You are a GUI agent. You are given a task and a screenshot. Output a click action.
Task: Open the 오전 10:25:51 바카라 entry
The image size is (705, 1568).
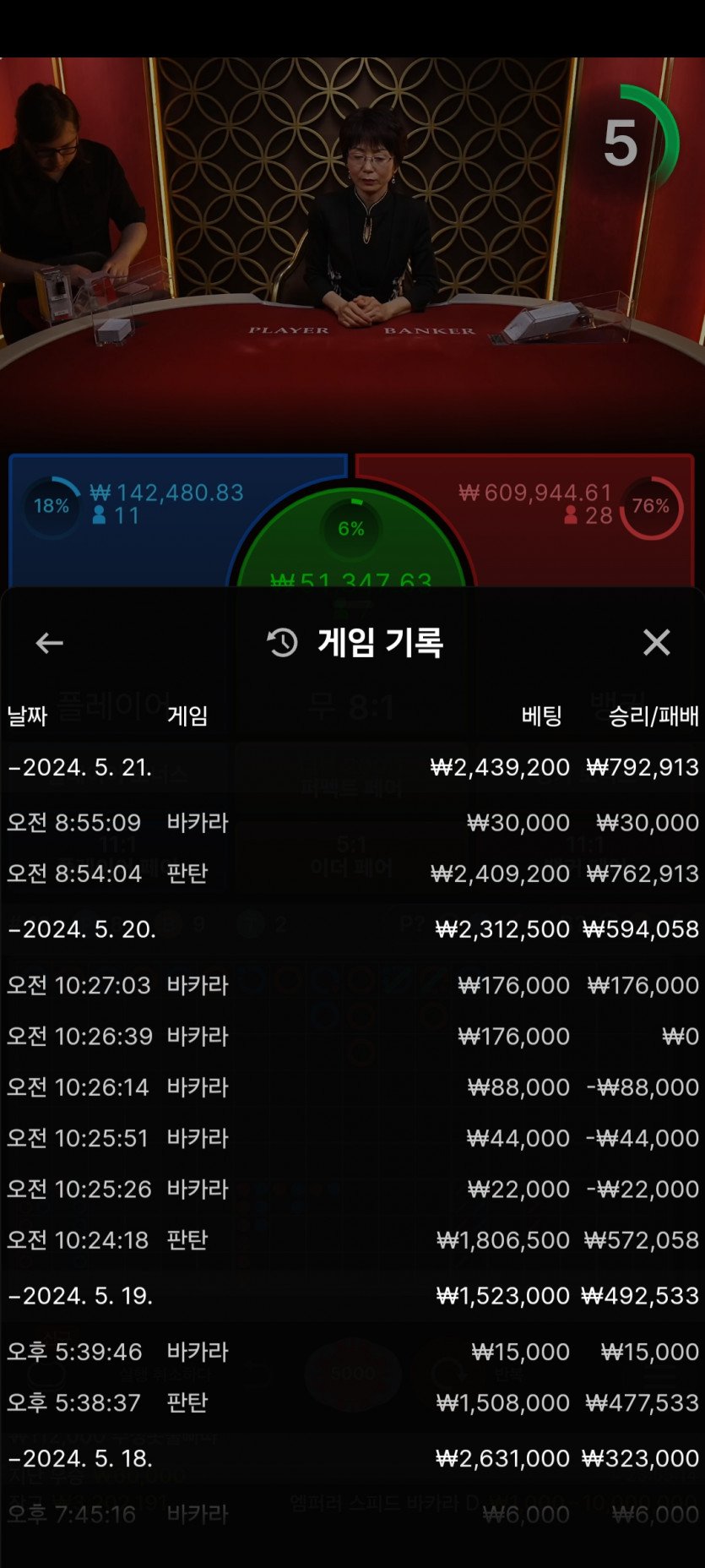(352, 1138)
